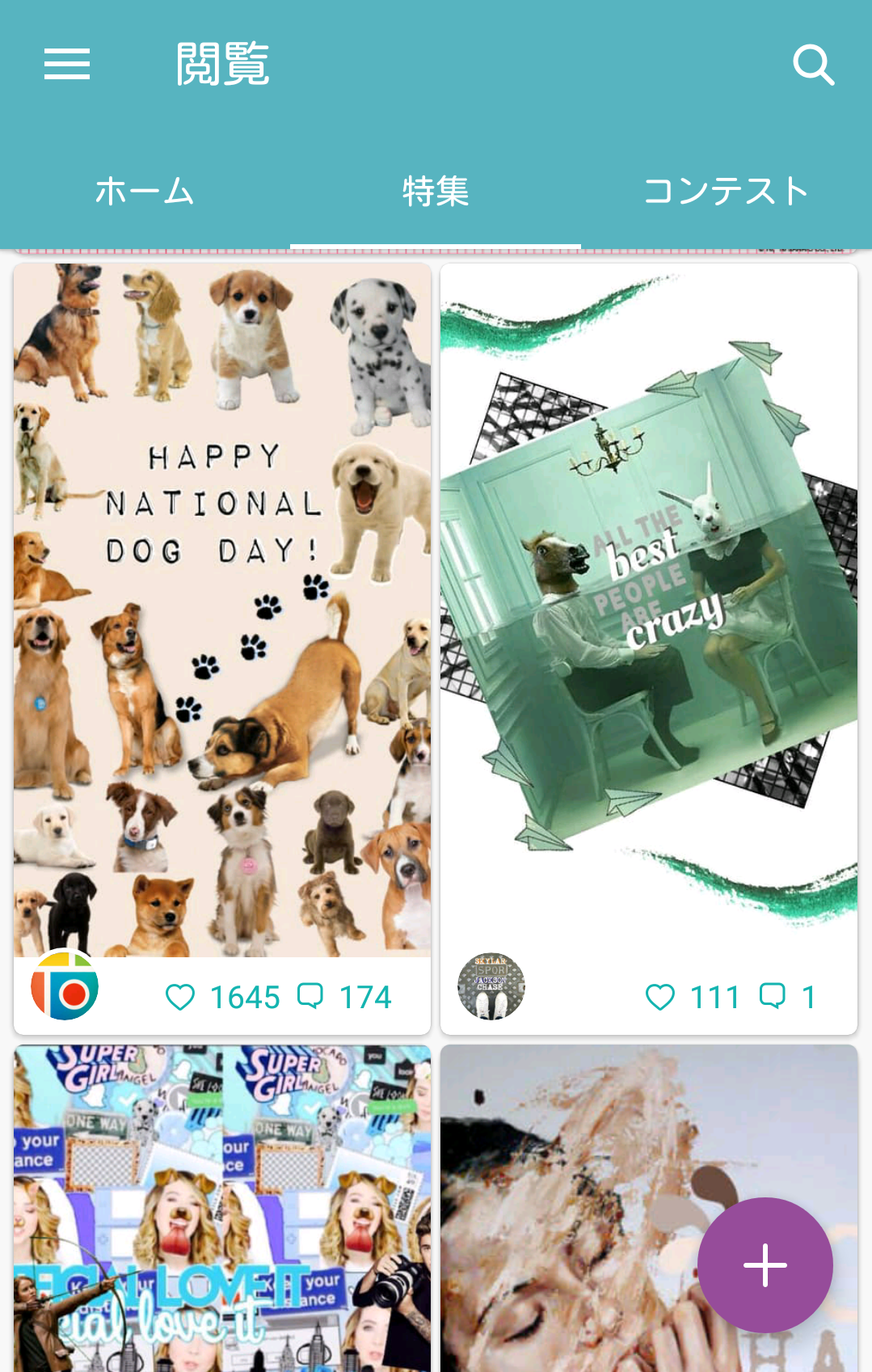This screenshot has width=872, height=1372.
Task: Like the National Dog Day post
Action: (180, 997)
